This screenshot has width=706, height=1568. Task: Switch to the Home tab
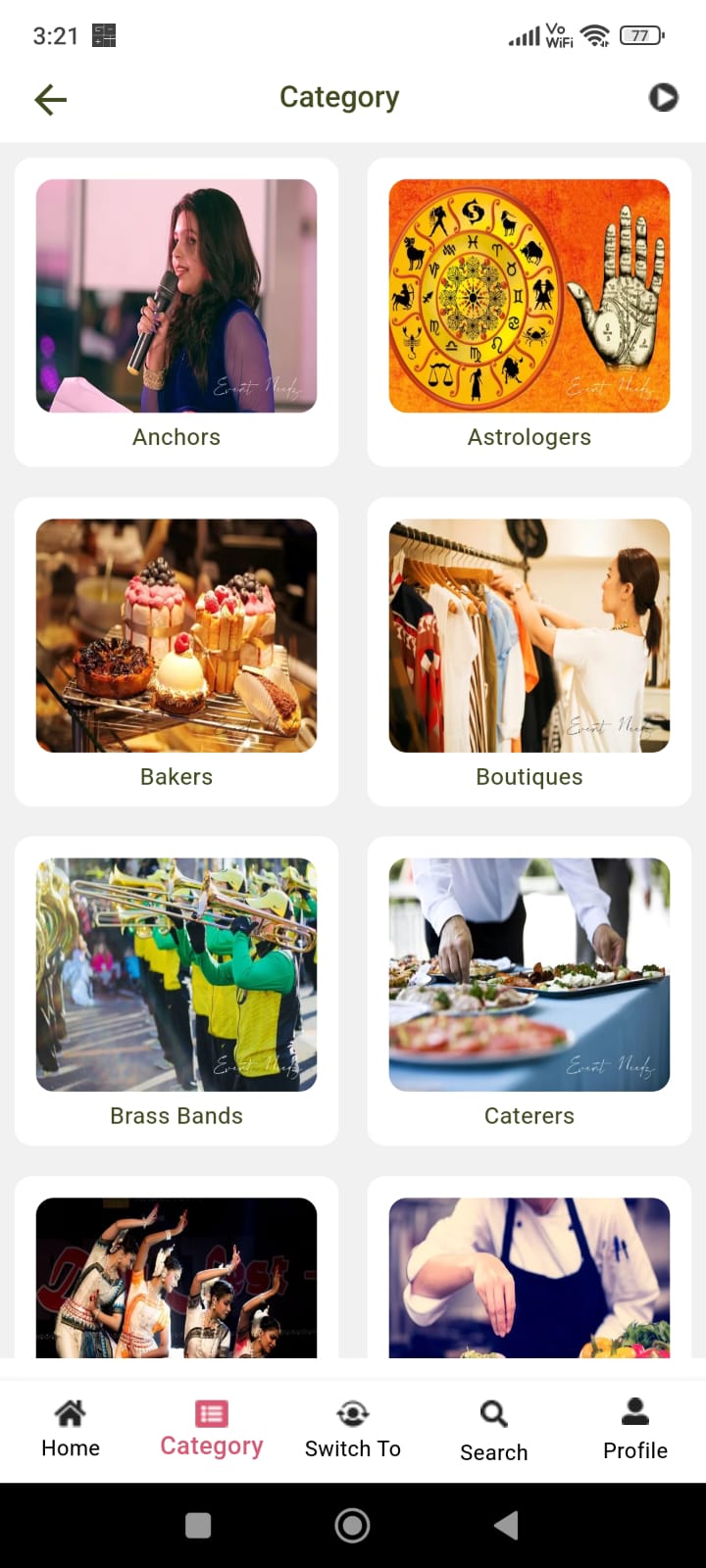(x=71, y=1429)
